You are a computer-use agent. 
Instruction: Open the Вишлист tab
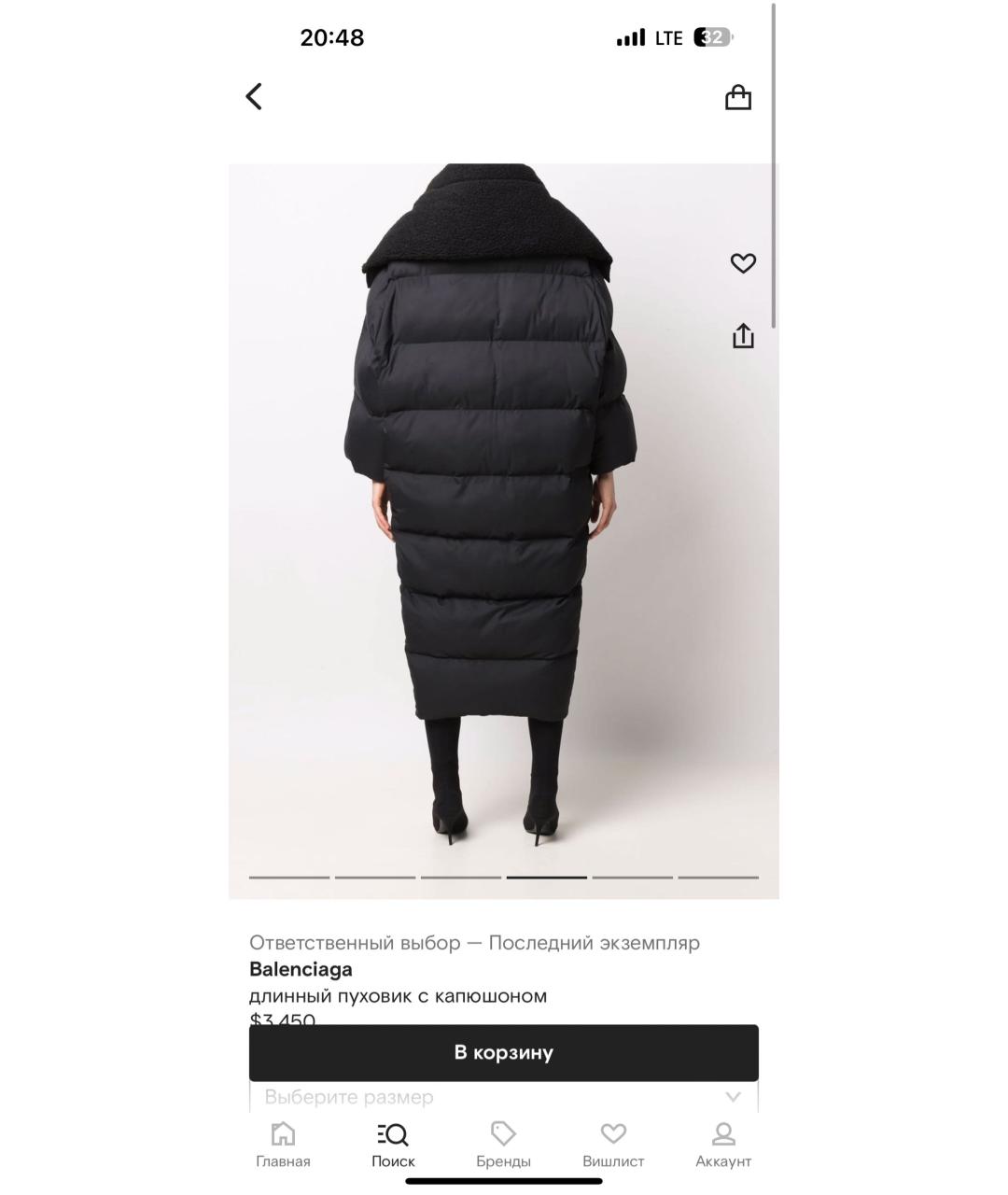pos(613,1145)
